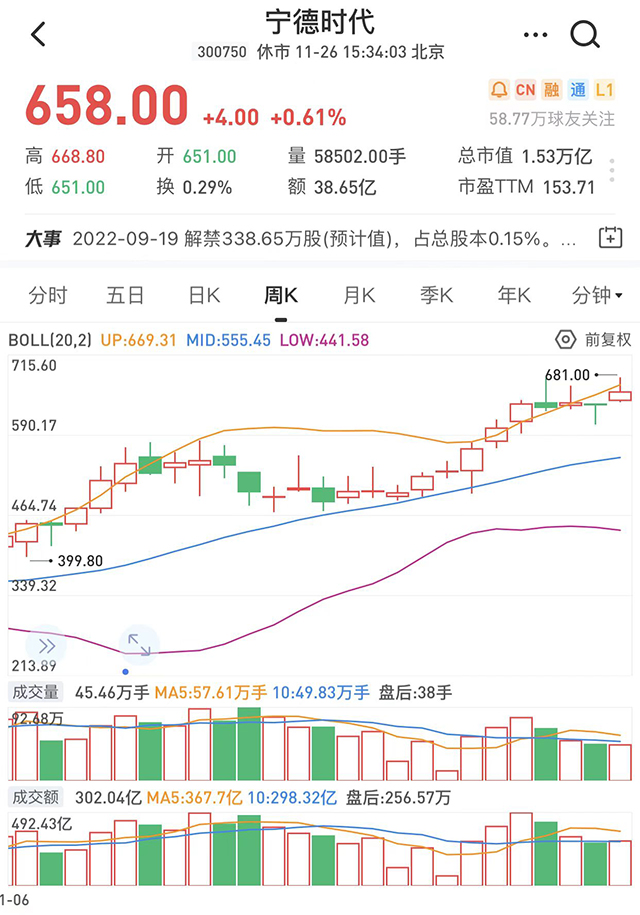640x915 pixels.
Task: Switch to 五日 chart tab
Action: 125,295
